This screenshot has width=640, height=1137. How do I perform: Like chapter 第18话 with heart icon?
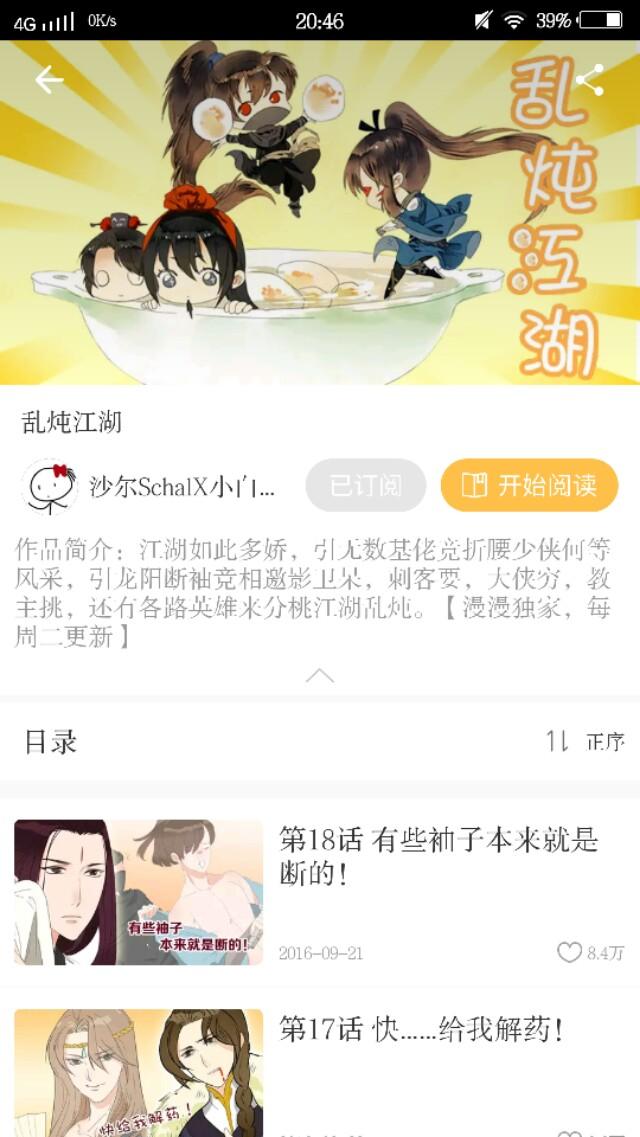pos(569,952)
